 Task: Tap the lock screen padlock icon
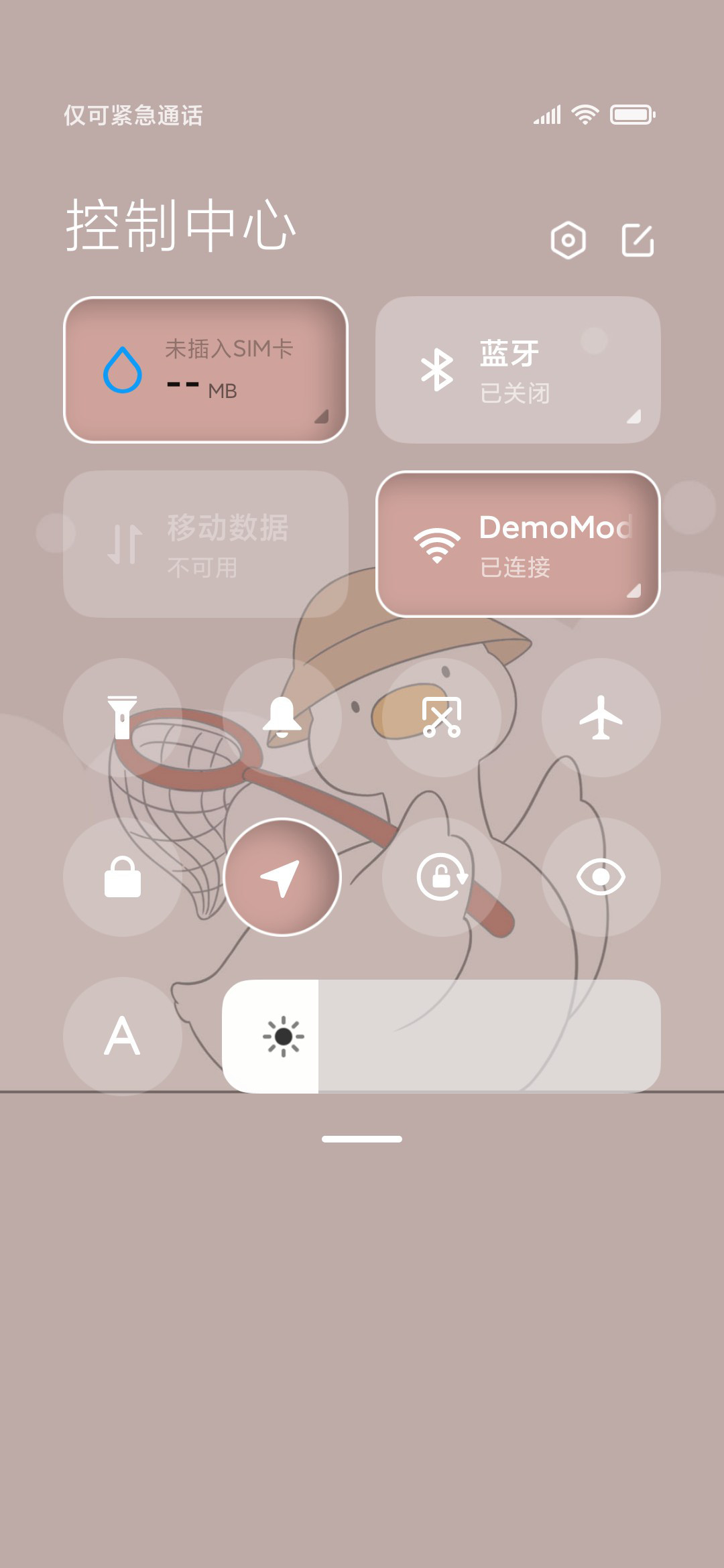click(123, 877)
